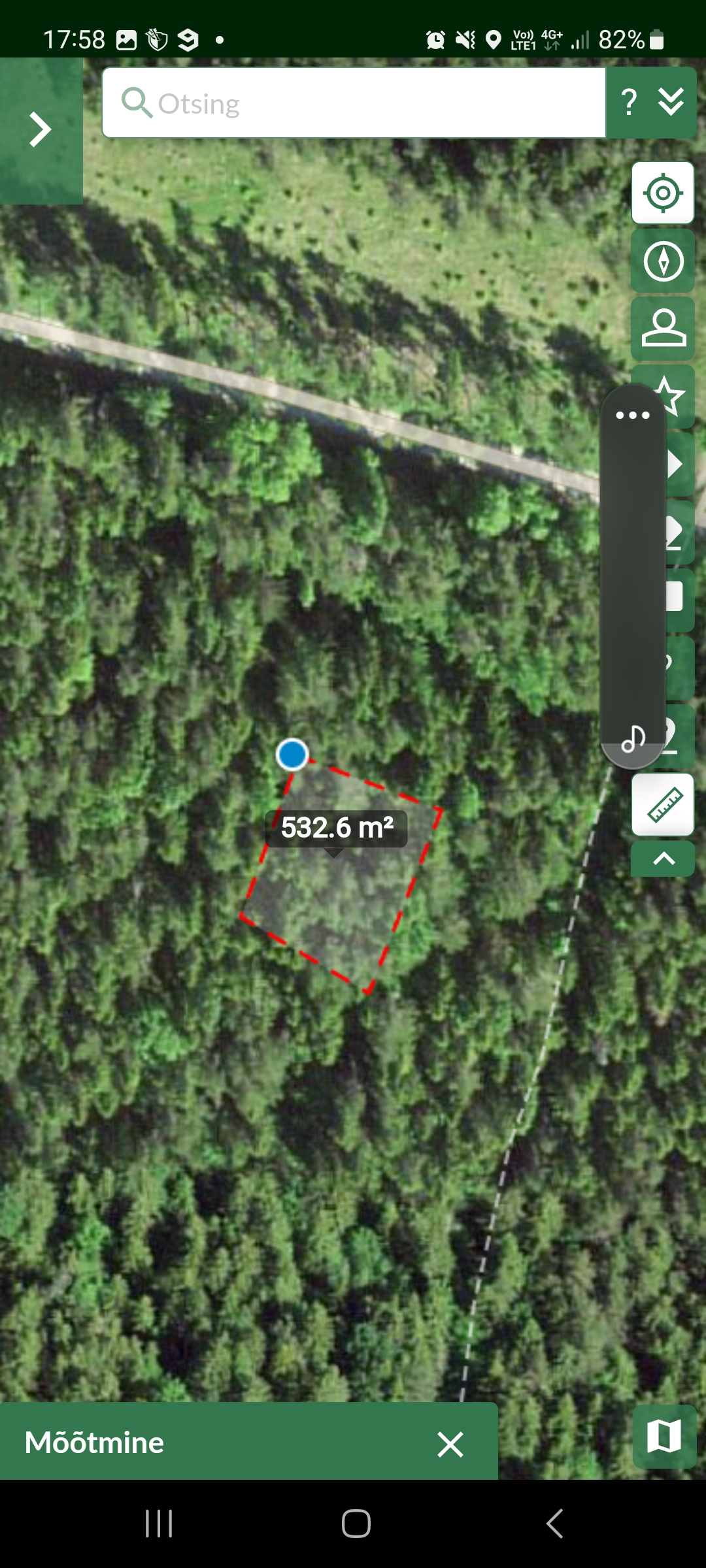706x1568 pixels.
Task: Tap the compass orientation button
Action: pyautogui.click(x=663, y=261)
